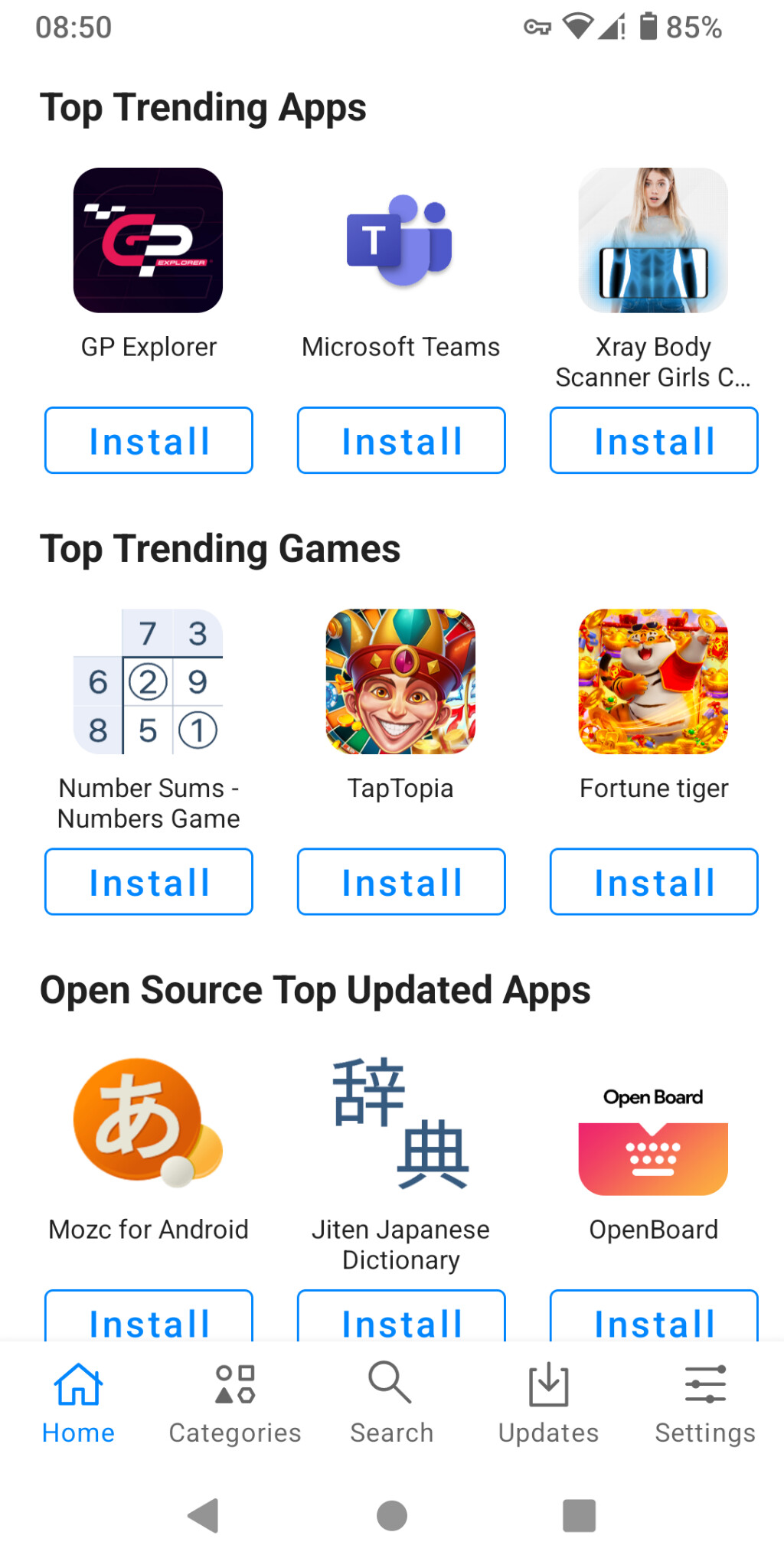
Task: Tap the system back button
Action: [x=204, y=1515]
